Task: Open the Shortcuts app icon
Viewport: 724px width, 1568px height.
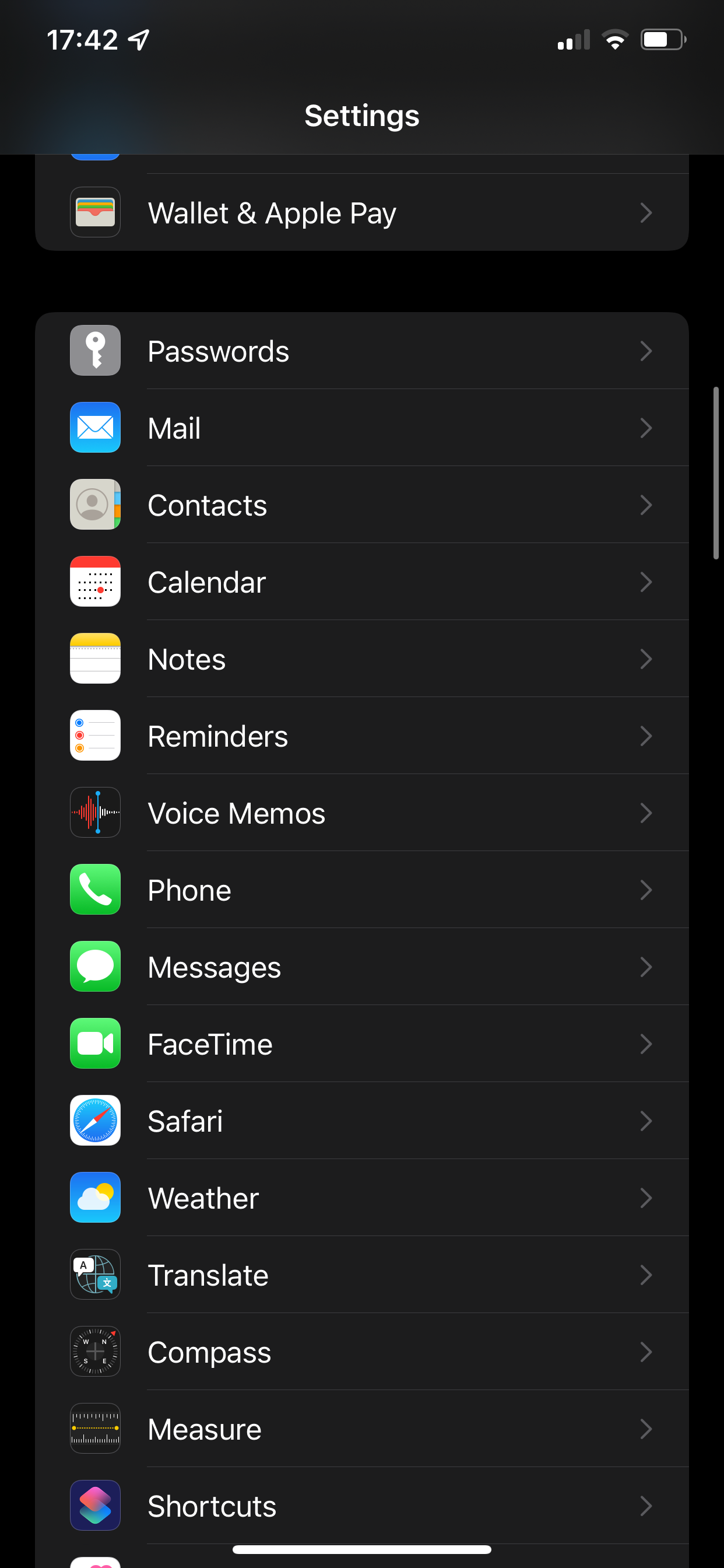Action: click(95, 1506)
